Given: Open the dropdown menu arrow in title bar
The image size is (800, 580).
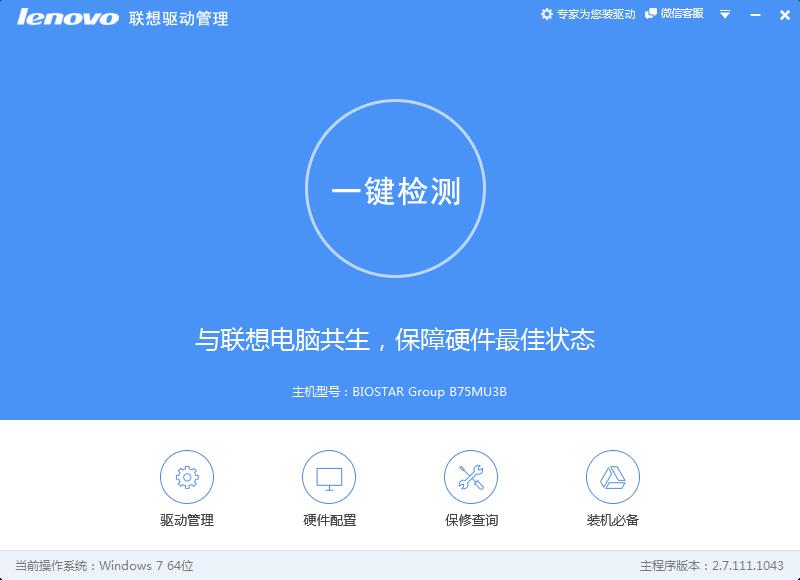Looking at the screenshot, I should click(725, 14).
